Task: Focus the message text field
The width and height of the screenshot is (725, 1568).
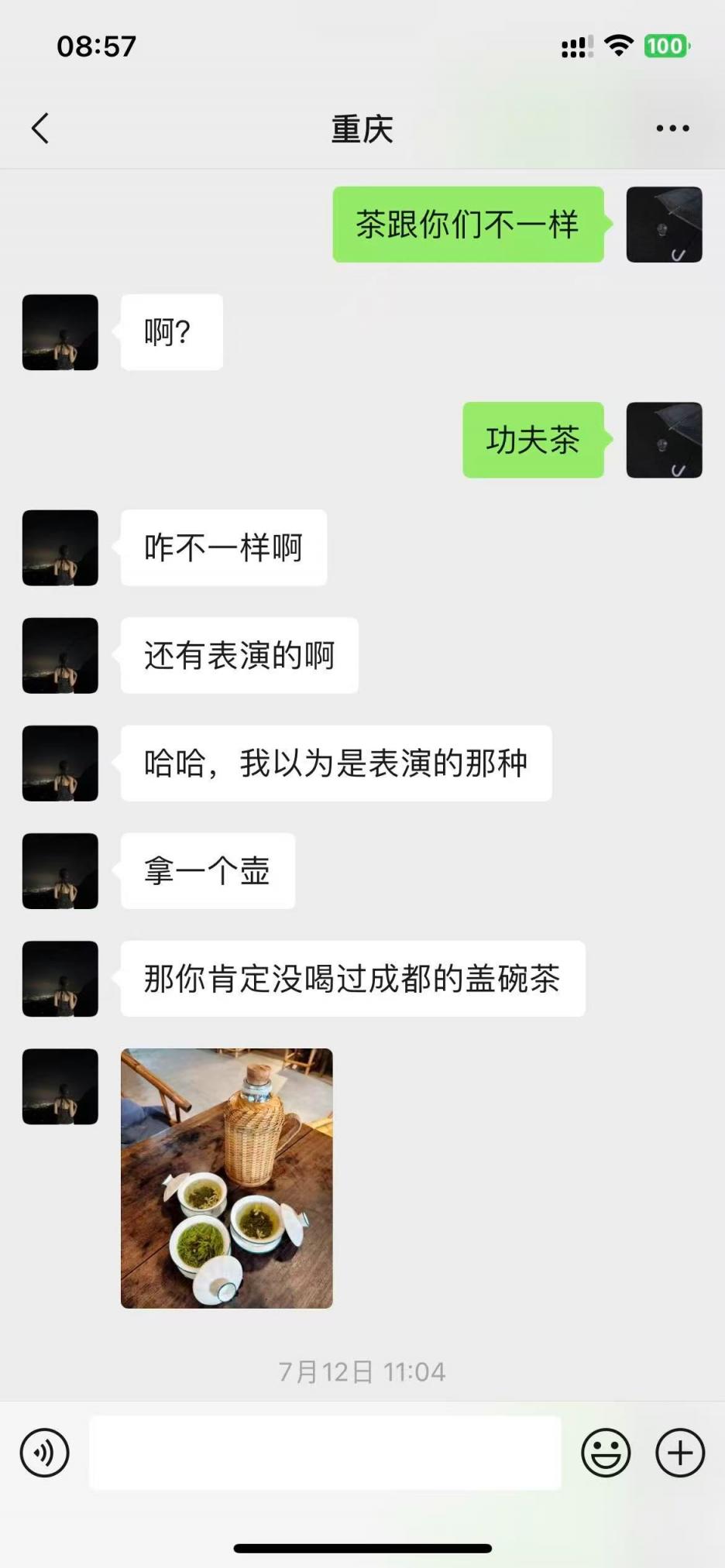Action: (325, 1453)
